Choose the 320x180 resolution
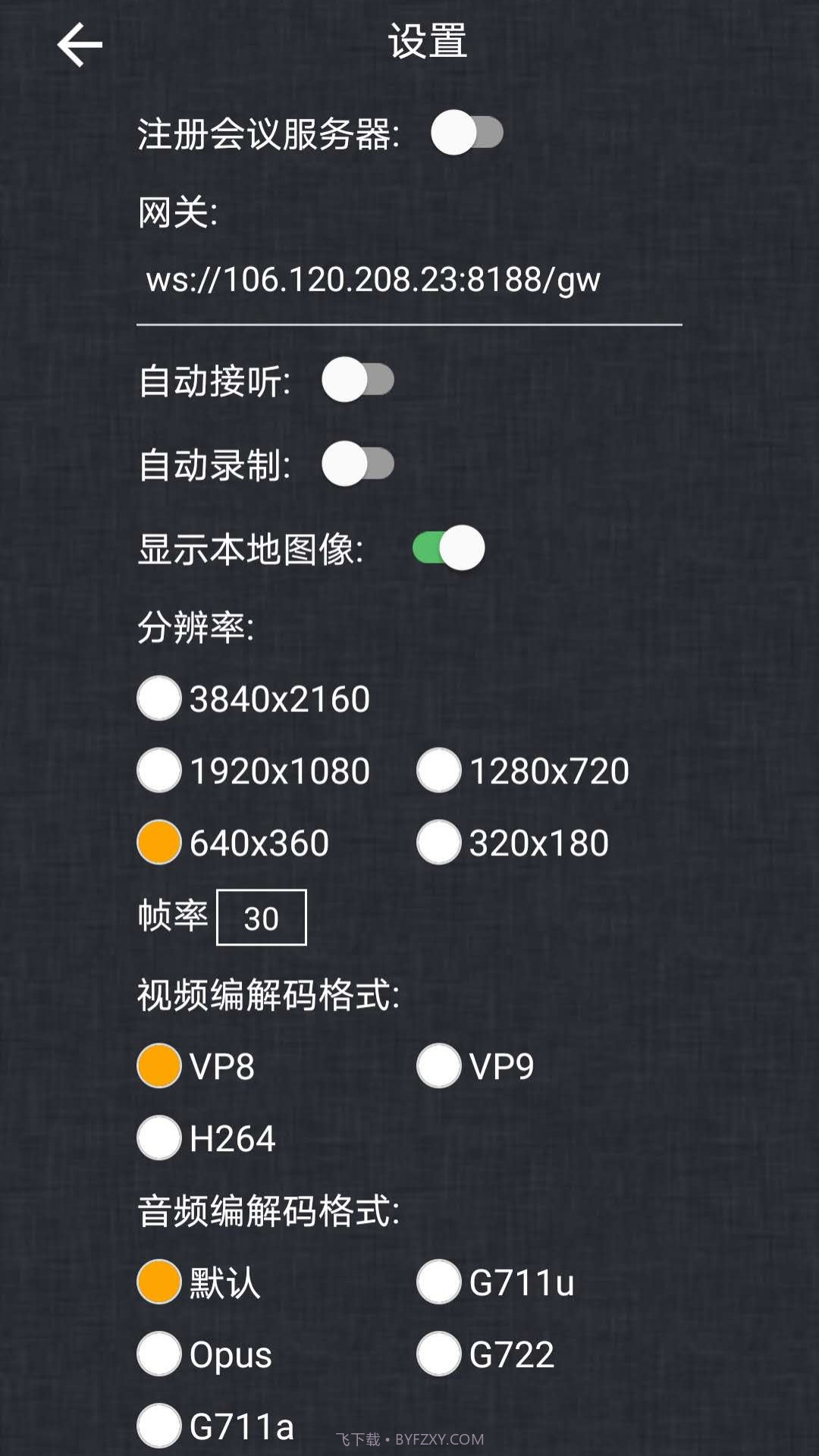This screenshot has height=1456, width=819. click(438, 841)
